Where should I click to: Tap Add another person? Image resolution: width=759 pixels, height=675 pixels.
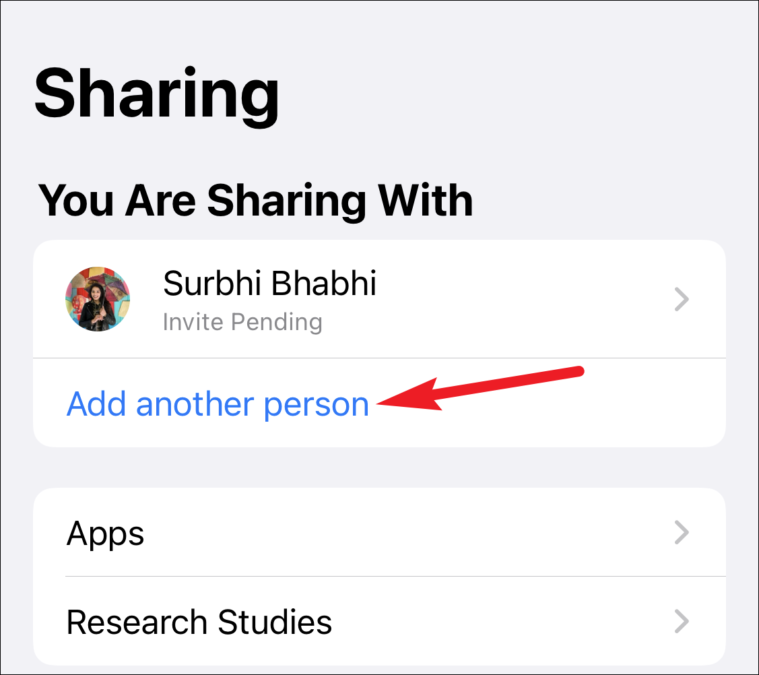point(218,404)
